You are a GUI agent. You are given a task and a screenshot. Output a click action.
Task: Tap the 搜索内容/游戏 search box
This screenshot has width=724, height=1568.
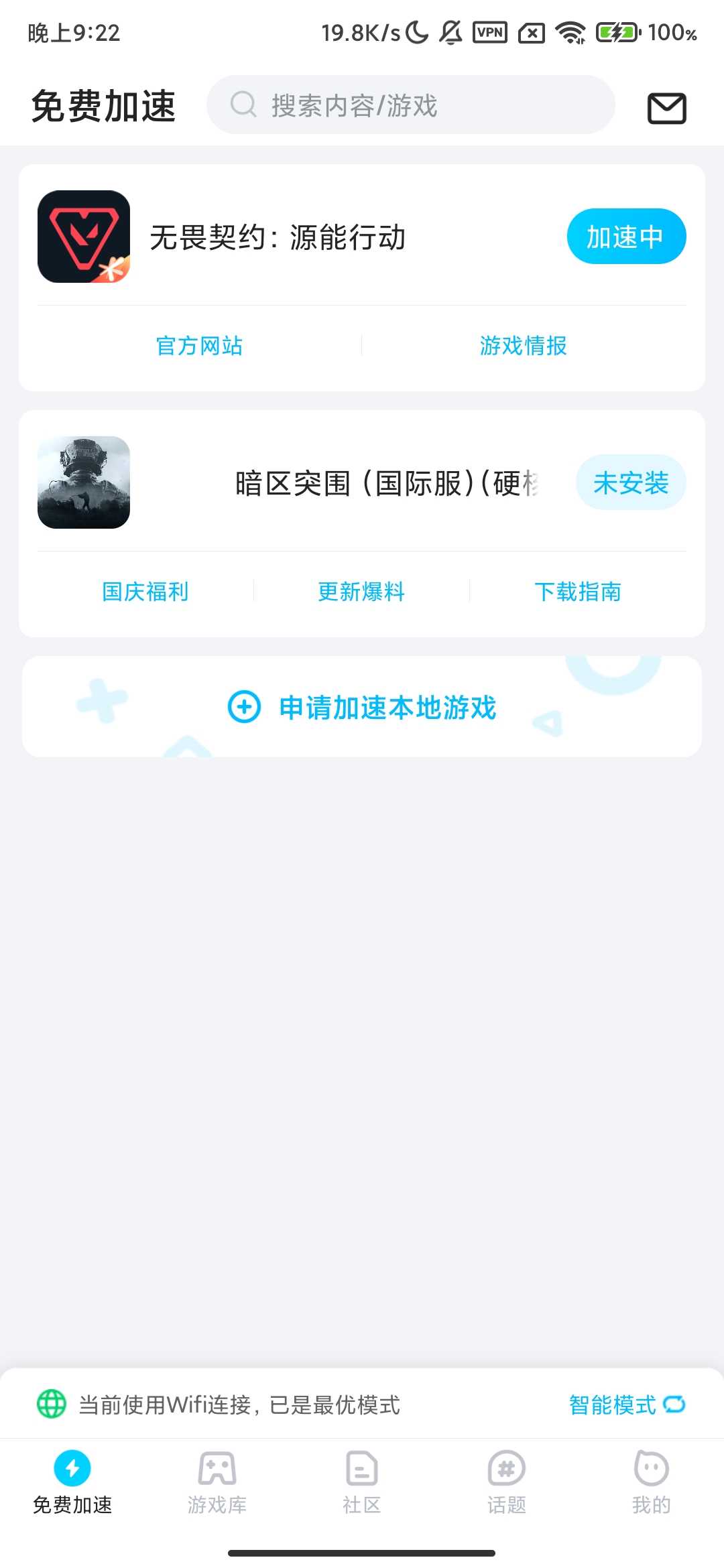(410, 105)
